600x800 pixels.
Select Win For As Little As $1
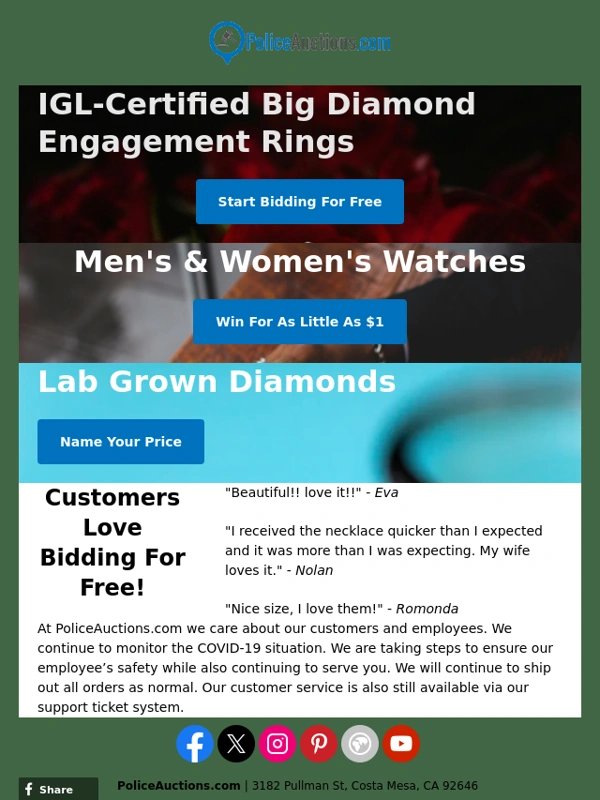tap(299, 321)
